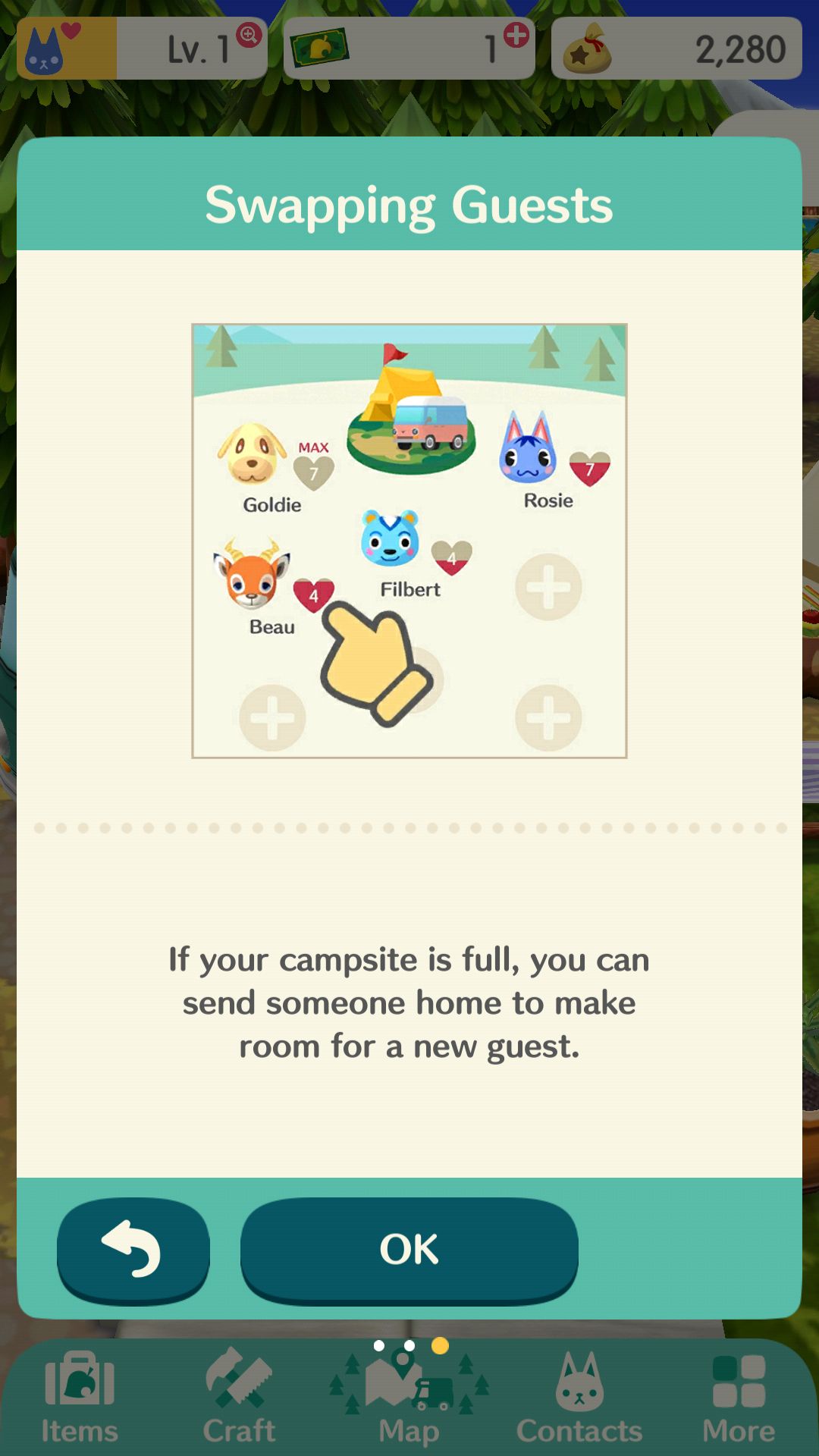Confirm the tutorial with the OK button
The height and width of the screenshot is (1456, 819).
pos(409,1249)
